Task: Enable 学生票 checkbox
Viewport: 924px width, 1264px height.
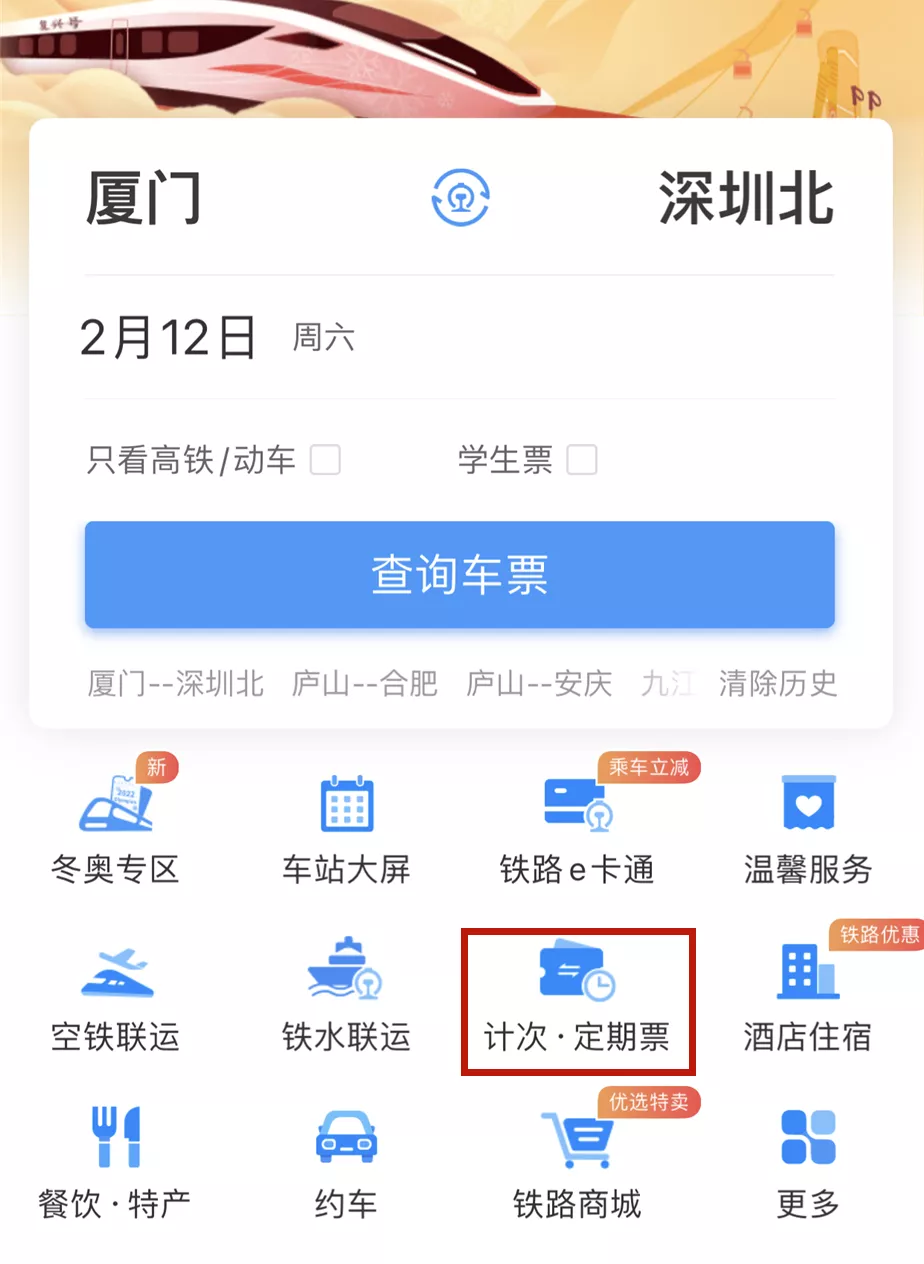Action: click(581, 460)
